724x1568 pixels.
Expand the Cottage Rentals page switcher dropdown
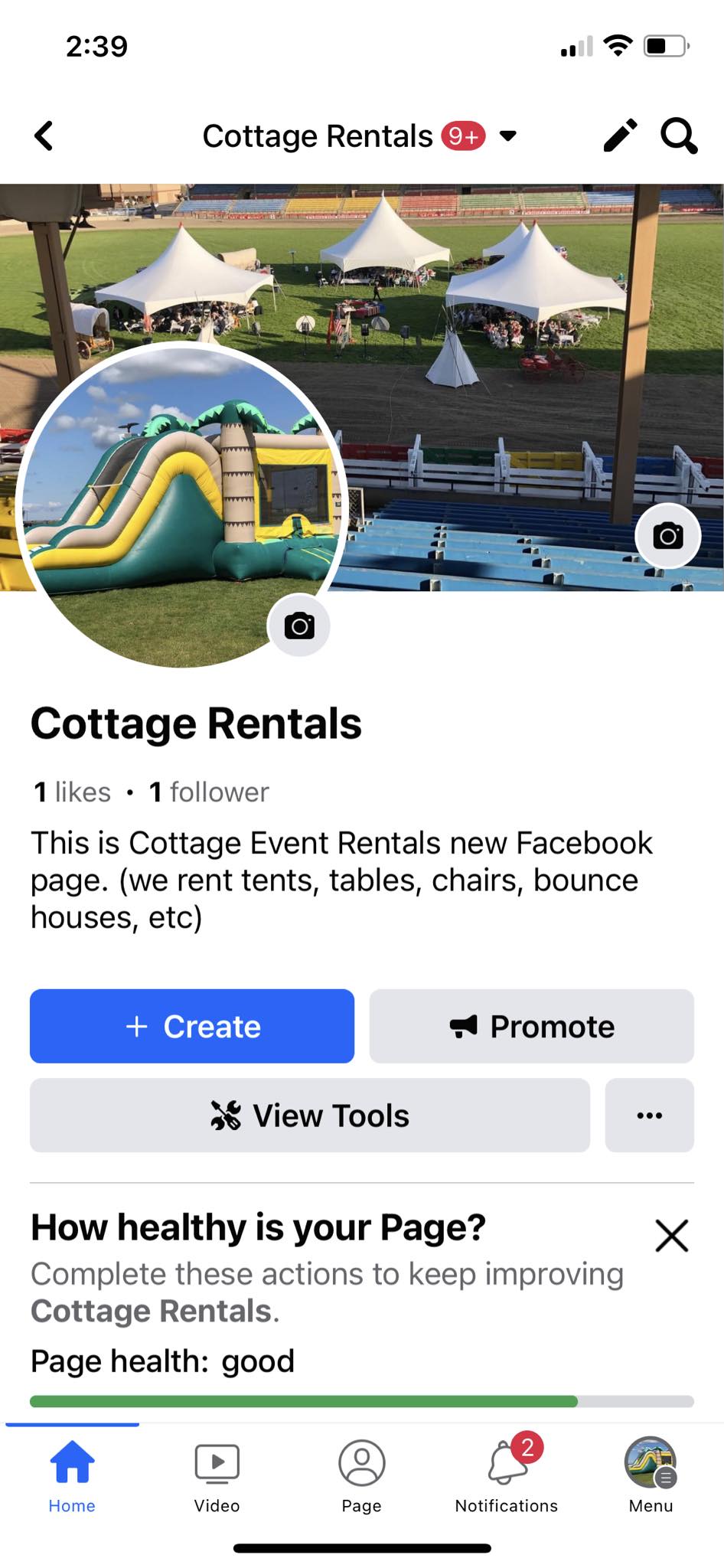click(x=507, y=136)
